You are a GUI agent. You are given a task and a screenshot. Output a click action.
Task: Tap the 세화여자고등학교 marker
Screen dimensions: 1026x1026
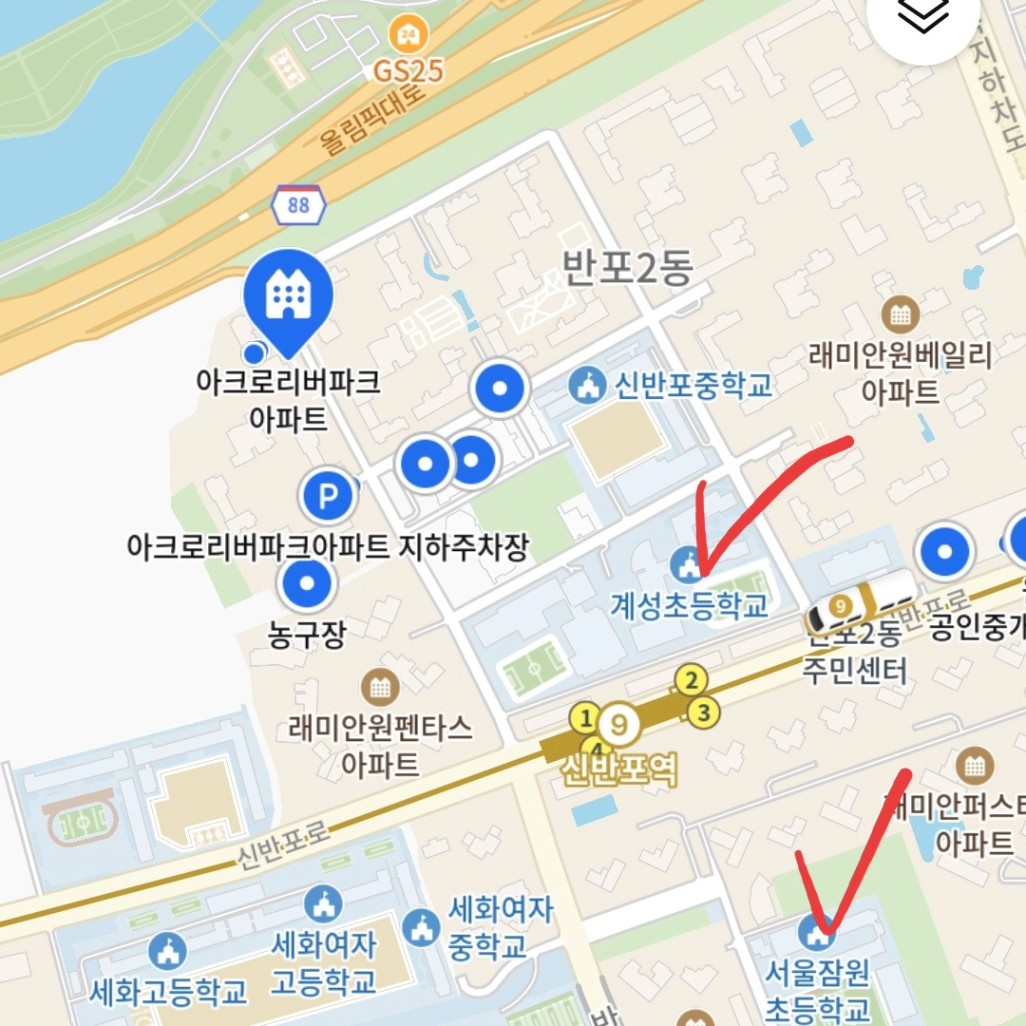click(322, 904)
